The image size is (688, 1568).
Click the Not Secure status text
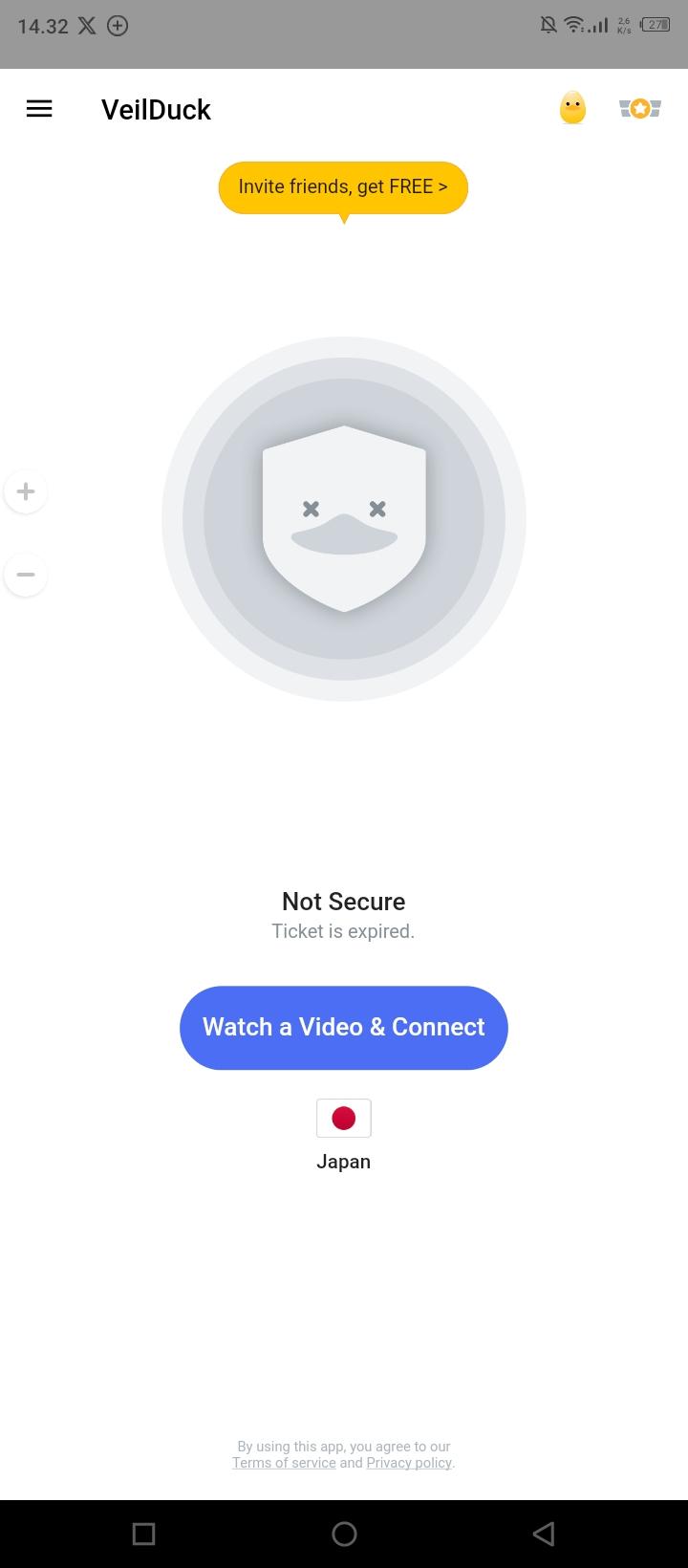tap(343, 901)
